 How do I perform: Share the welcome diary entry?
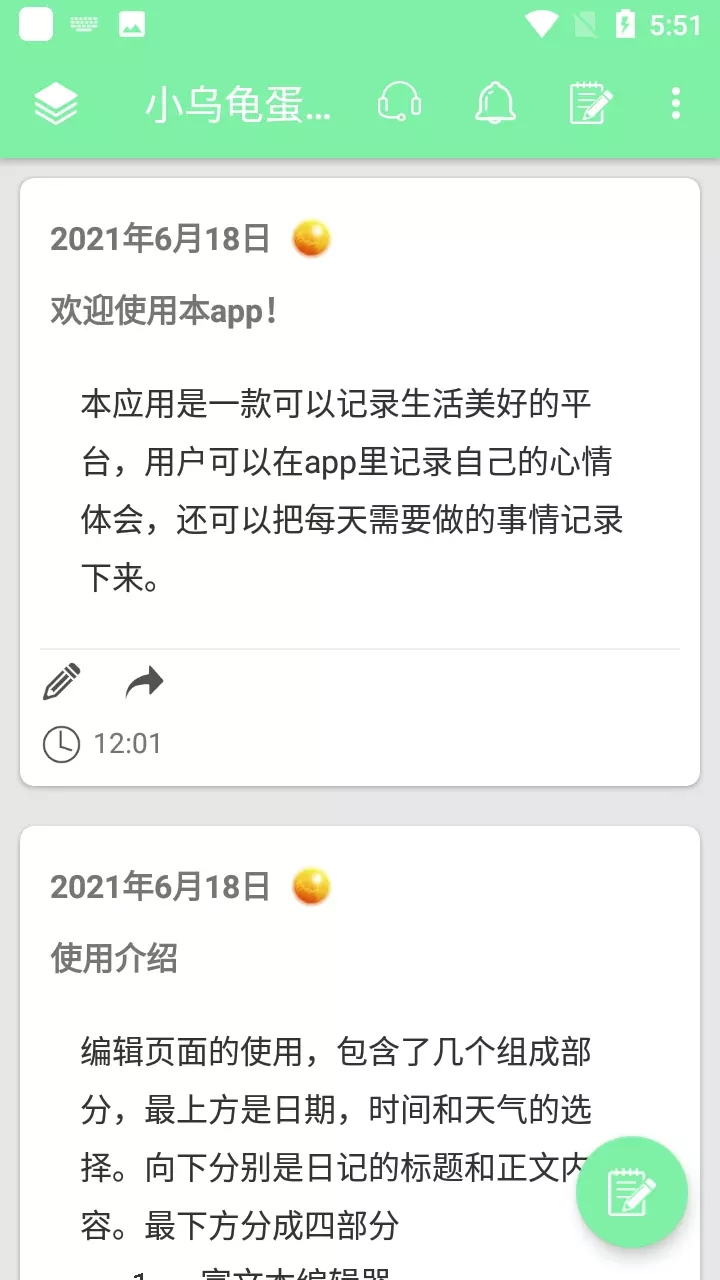[144, 681]
